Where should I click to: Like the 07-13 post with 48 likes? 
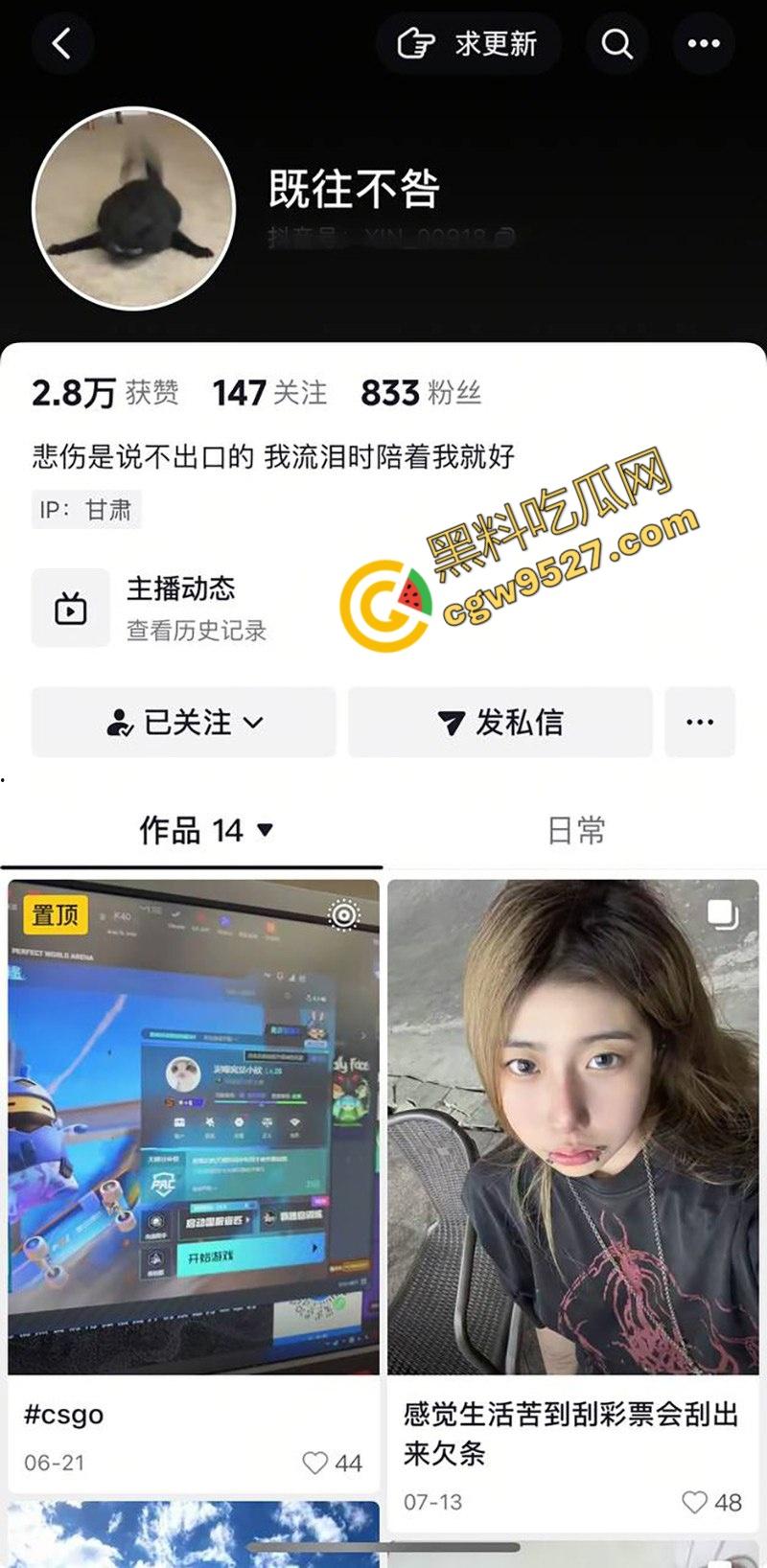pos(694,1502)
